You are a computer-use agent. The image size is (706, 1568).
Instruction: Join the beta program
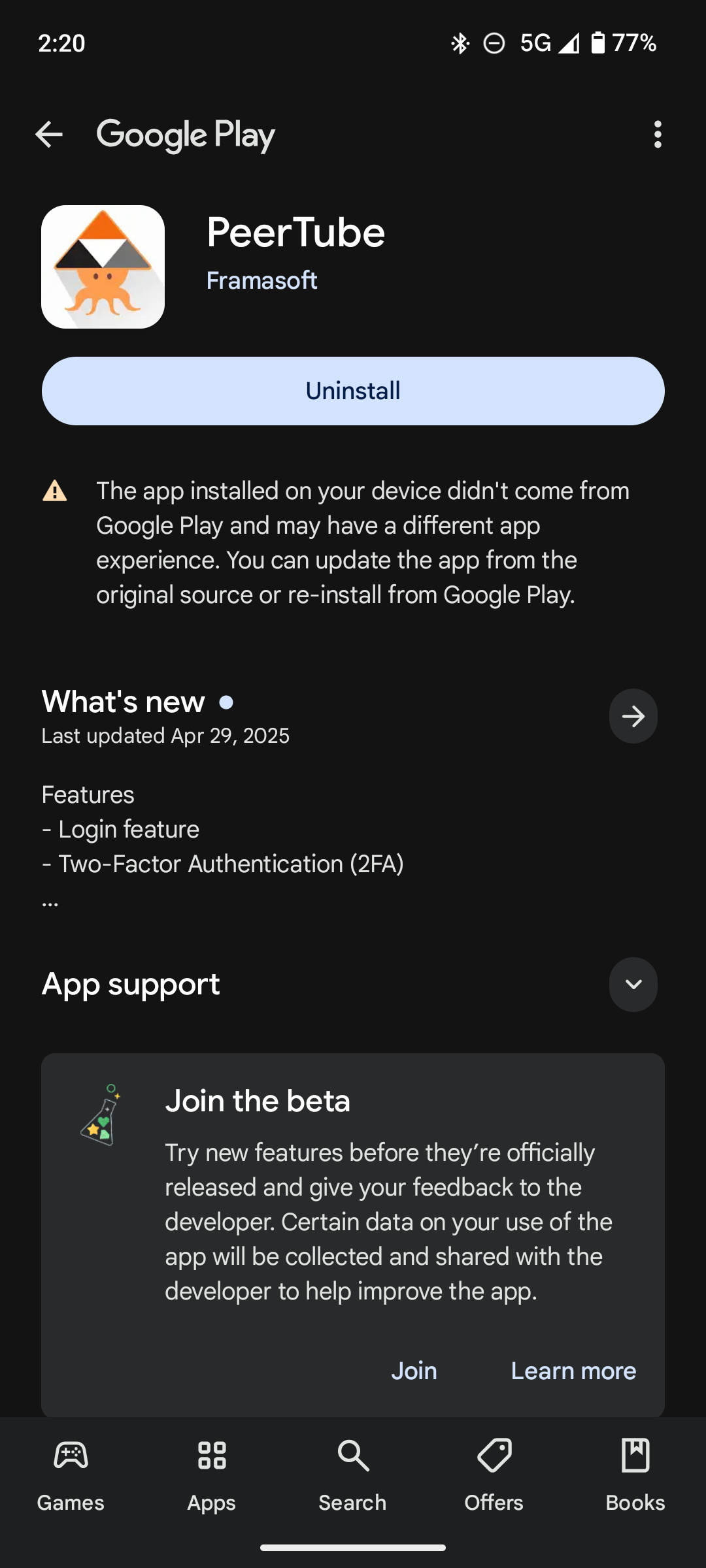(414, 1371)
